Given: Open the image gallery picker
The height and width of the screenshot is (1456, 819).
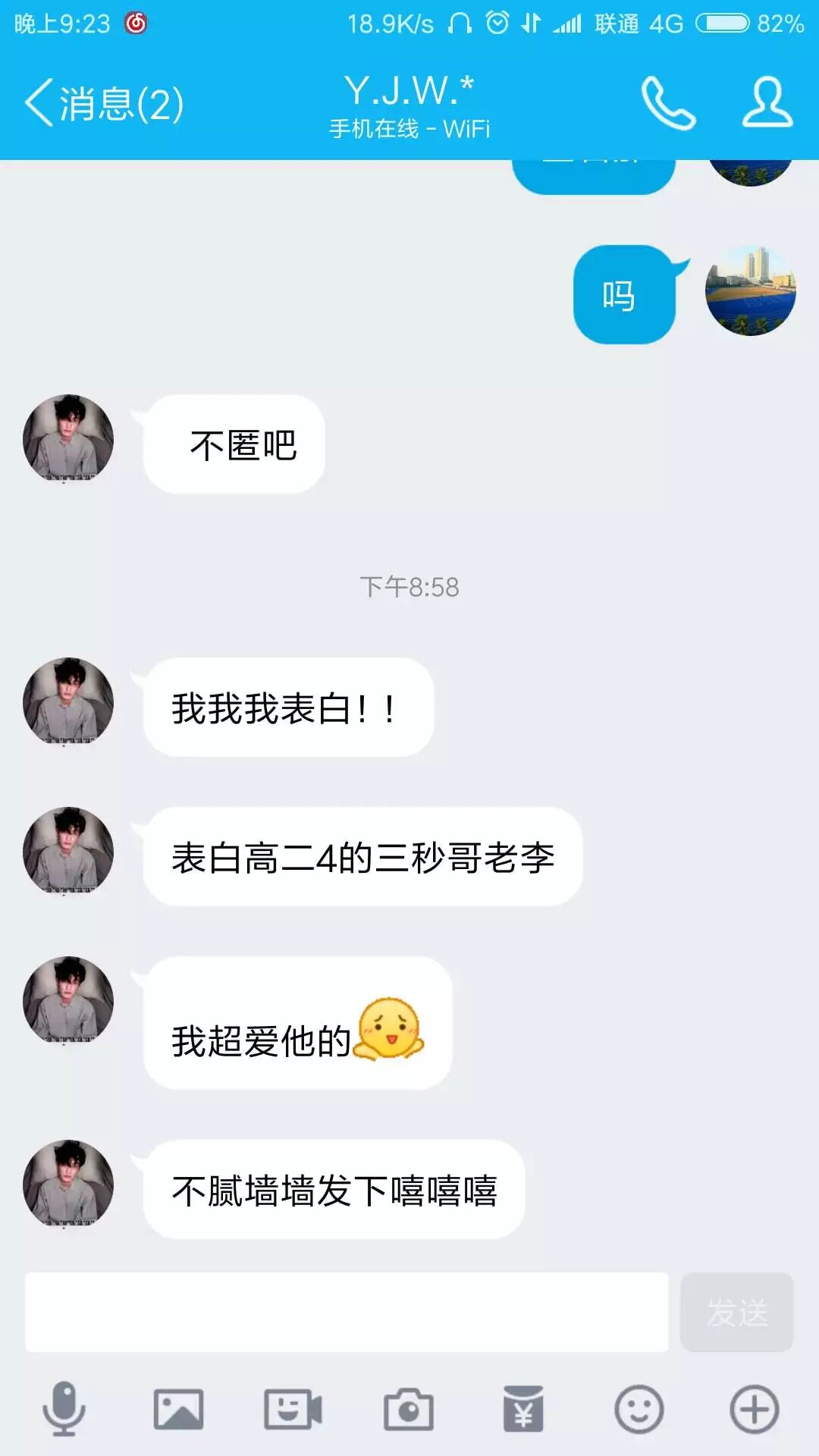Looking at the screenshot, I should [178, 1410].
